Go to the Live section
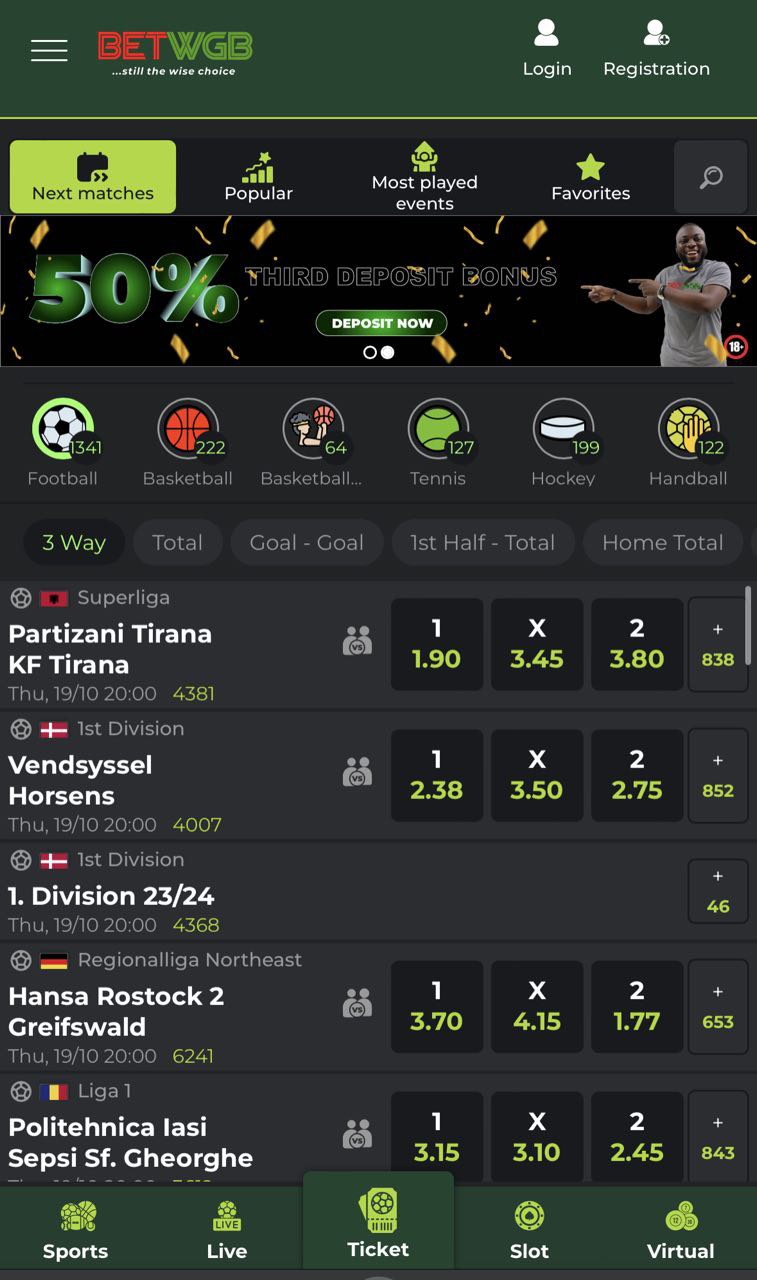The width and height of the screenshot is (757, 1280). pyautogui.click(x=227, y=1232)
